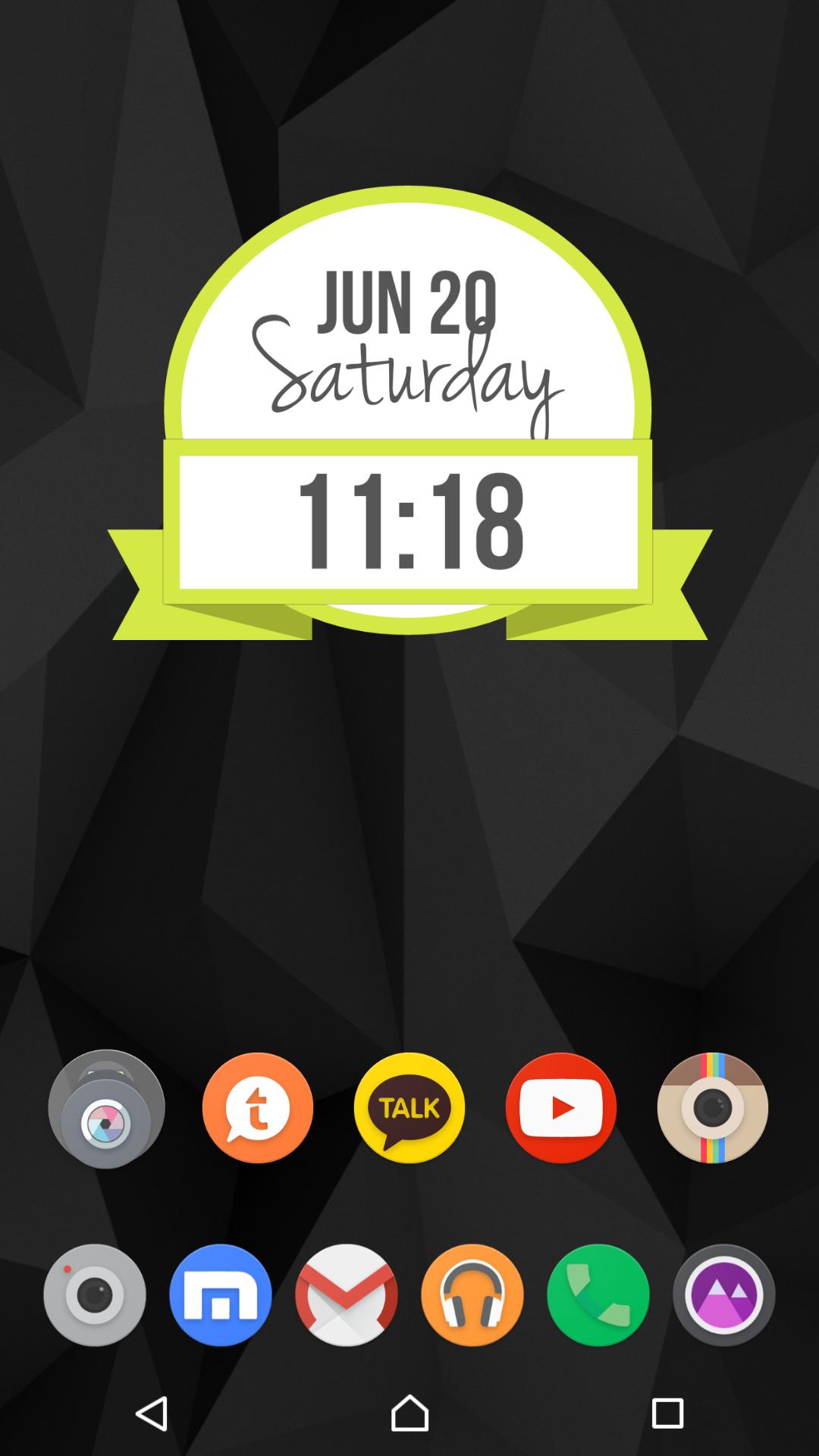
Task: Open the Gmail app
Action: 347,1295
